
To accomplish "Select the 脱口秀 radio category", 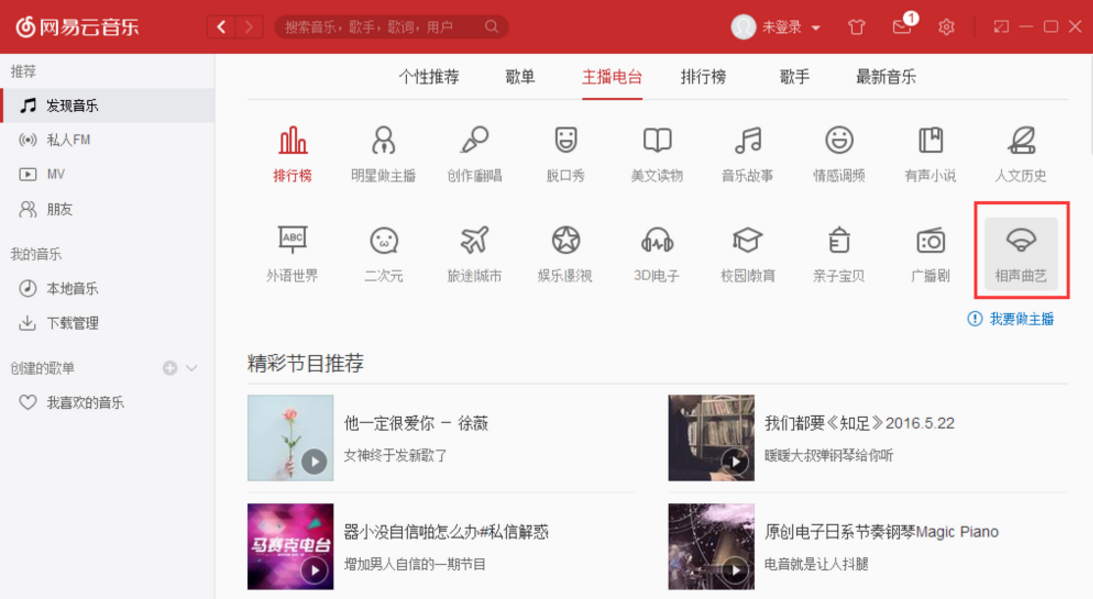I will [565, 153].
